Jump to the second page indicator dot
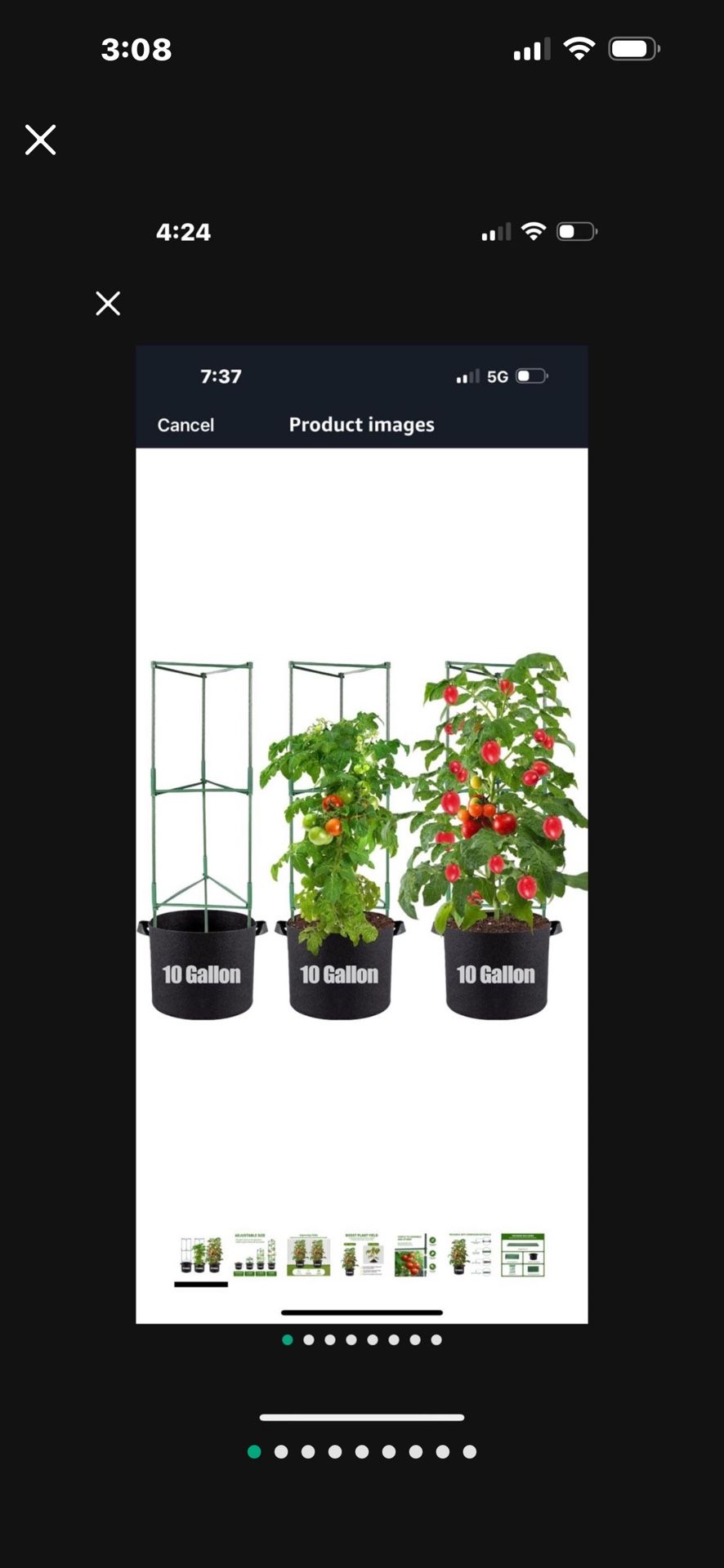This screenshot has width=724, height=1568. coord(281,1451)
